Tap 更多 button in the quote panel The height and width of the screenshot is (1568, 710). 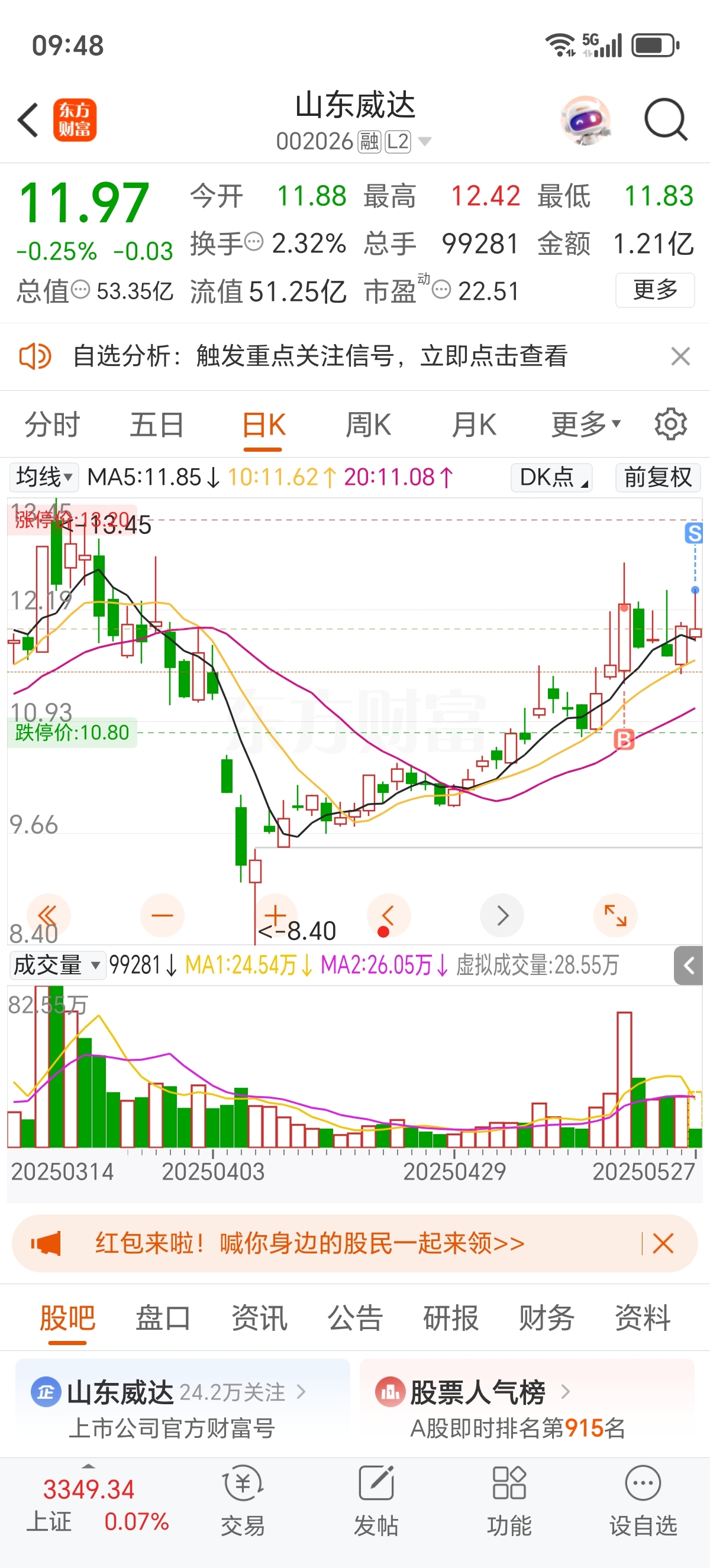coord(654,290)
